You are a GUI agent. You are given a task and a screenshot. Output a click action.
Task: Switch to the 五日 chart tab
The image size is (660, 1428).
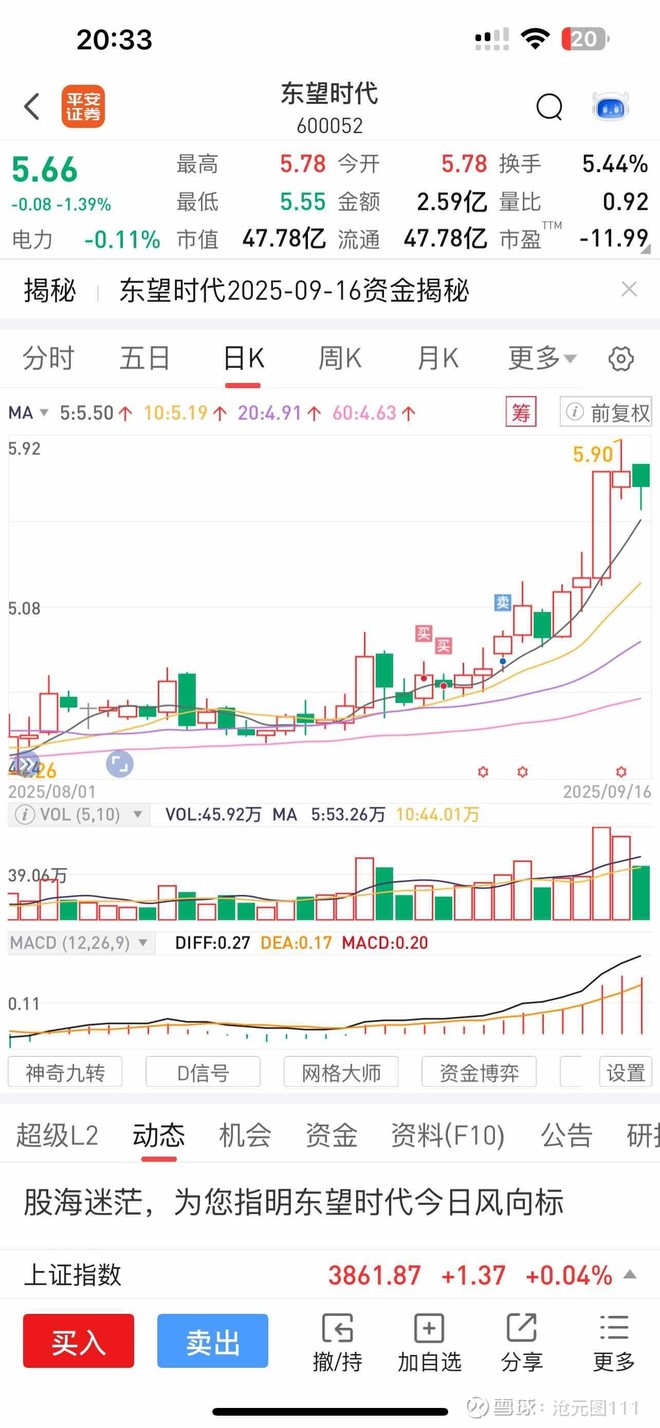[145, 358]
